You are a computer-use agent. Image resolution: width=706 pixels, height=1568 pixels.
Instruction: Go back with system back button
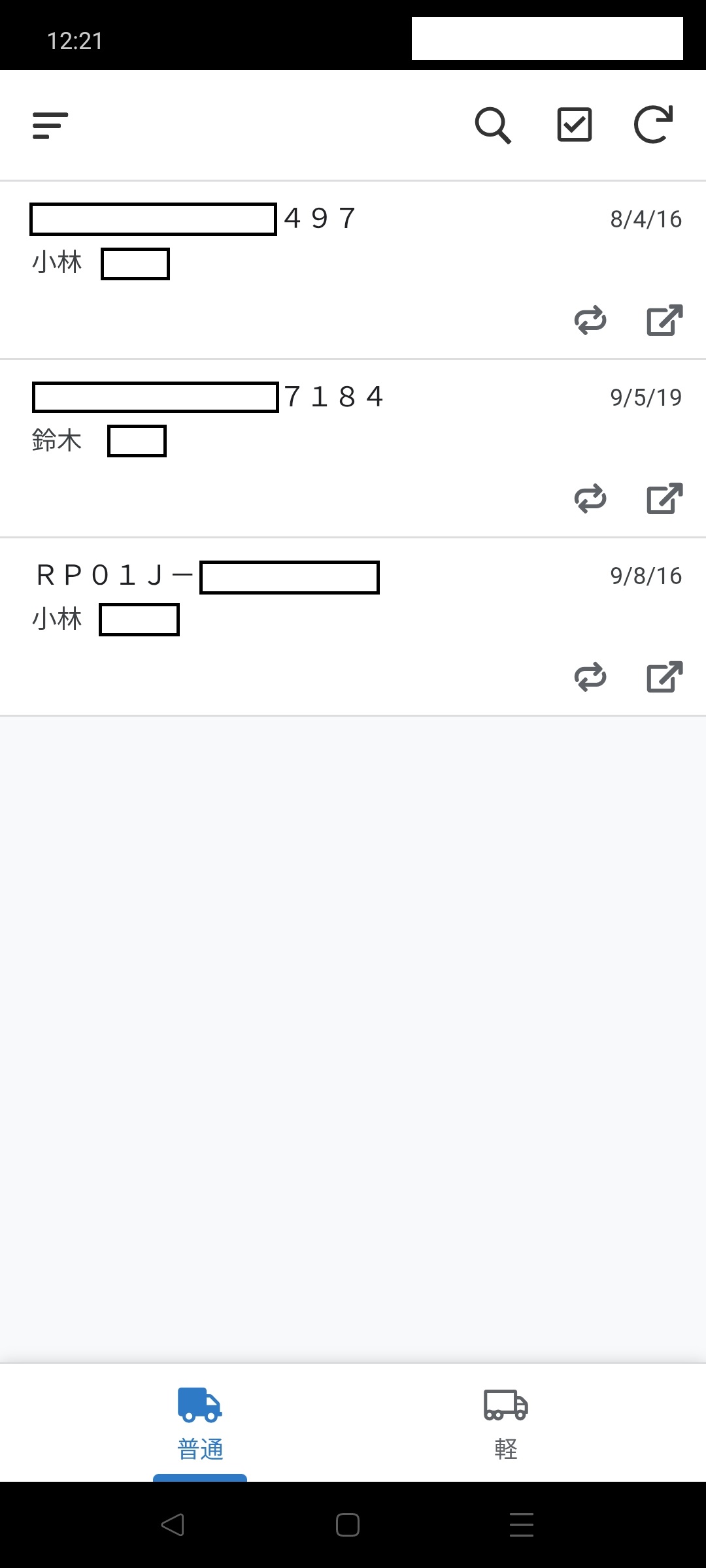173,1525
